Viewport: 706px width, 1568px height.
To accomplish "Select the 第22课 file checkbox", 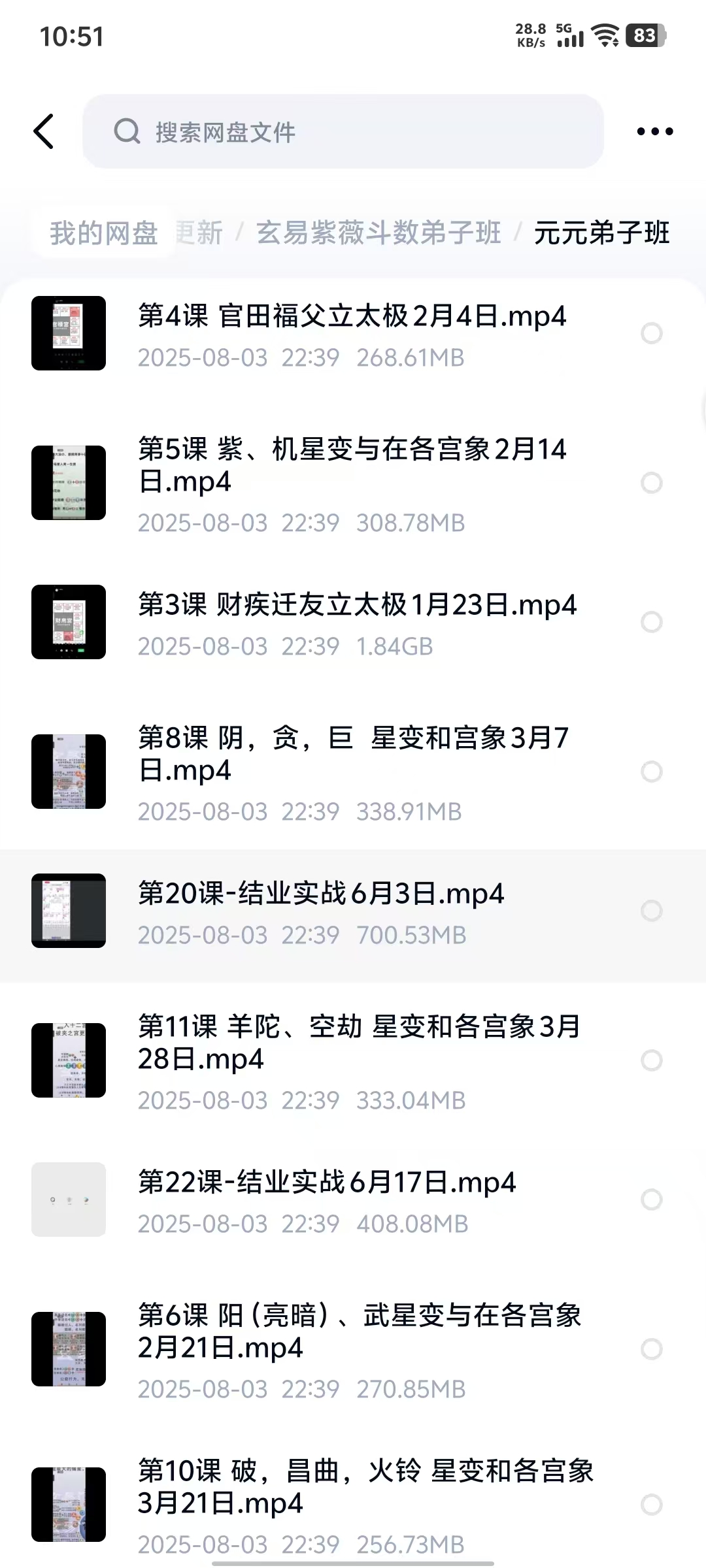I will tap(651, 1200).
